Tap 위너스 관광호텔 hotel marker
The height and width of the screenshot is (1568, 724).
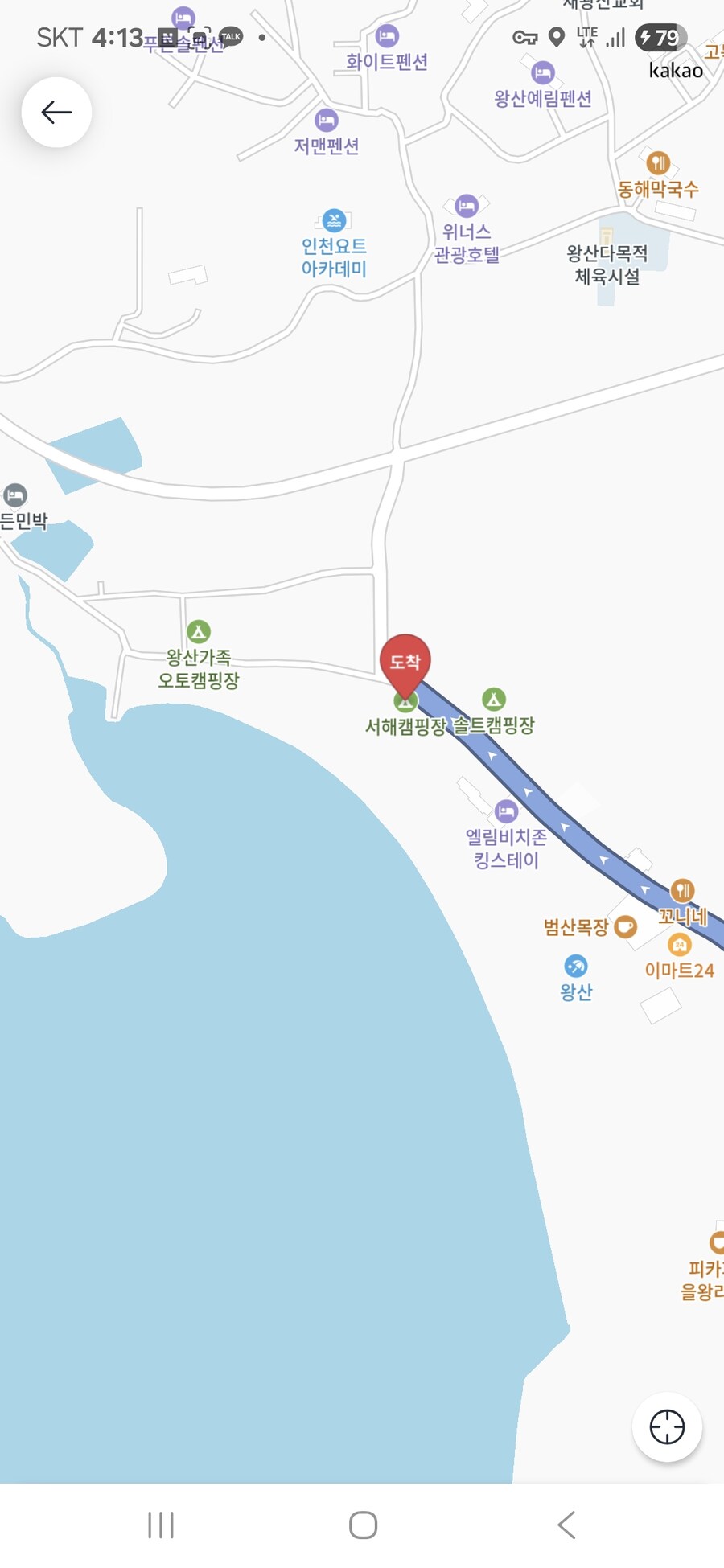467,207
